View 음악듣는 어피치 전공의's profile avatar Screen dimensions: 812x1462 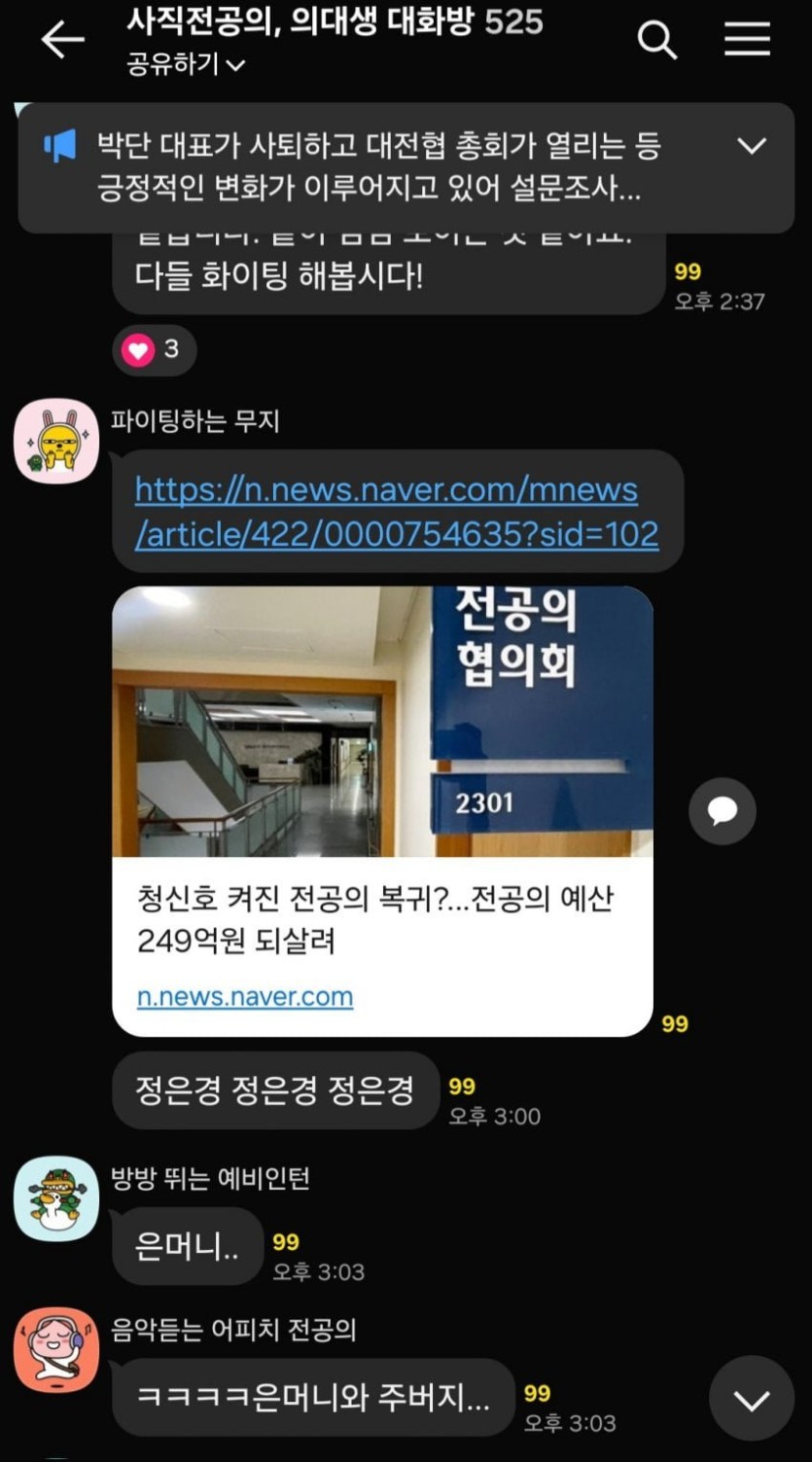[x=56, y=1350]
